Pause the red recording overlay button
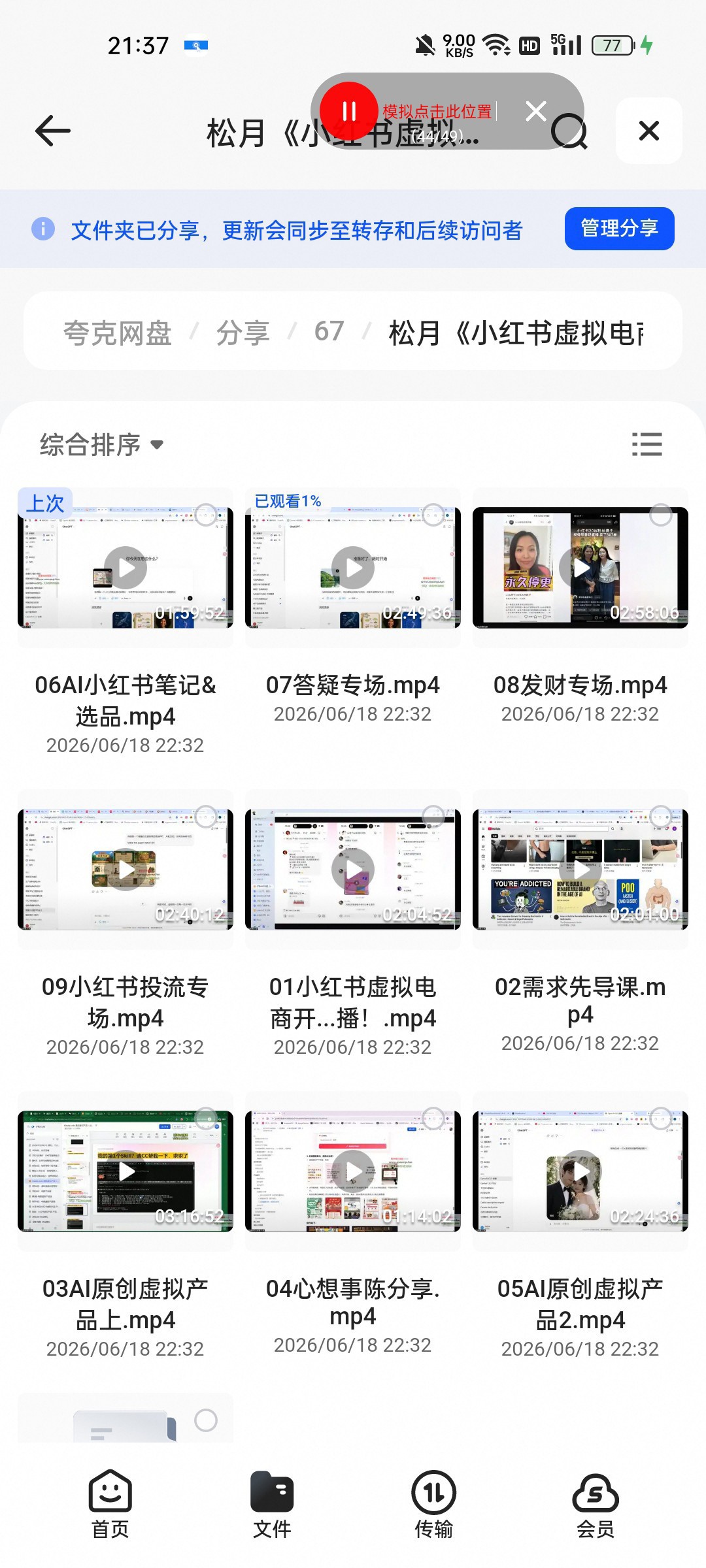 [349, 111]
